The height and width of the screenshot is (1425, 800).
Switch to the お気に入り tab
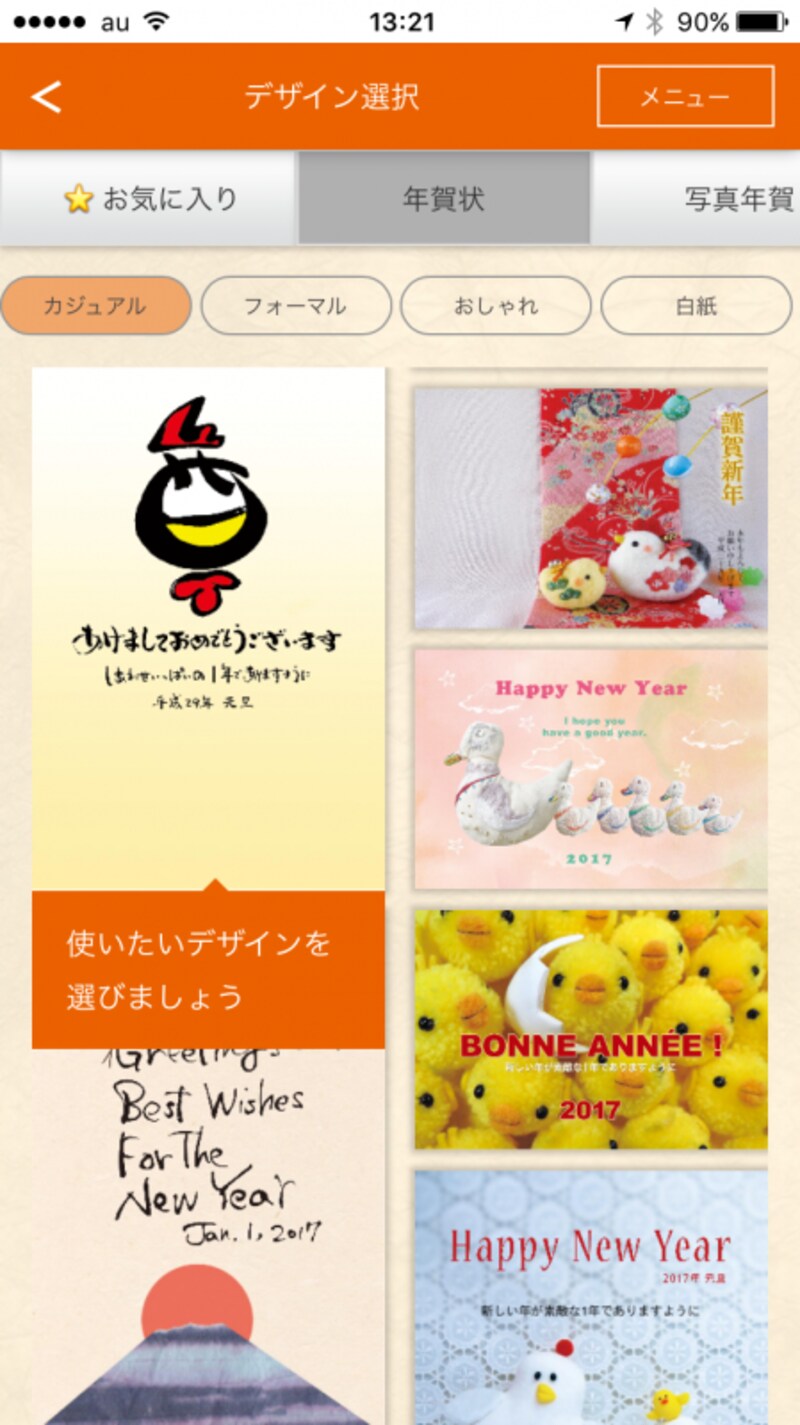[x=150, y=199]
